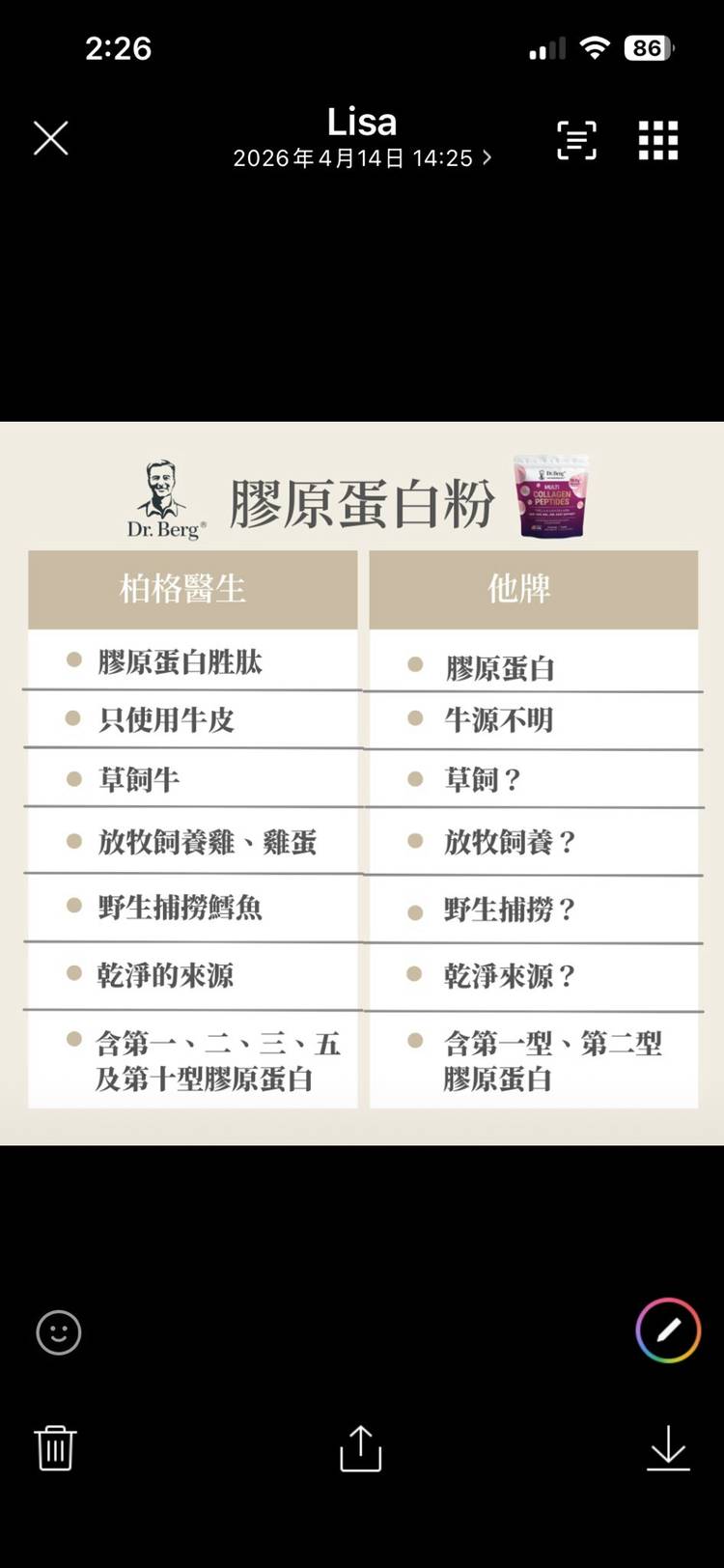Add an emoji reaction to the photo
Screen dimensions: 724x1568
pos(59,1332)
